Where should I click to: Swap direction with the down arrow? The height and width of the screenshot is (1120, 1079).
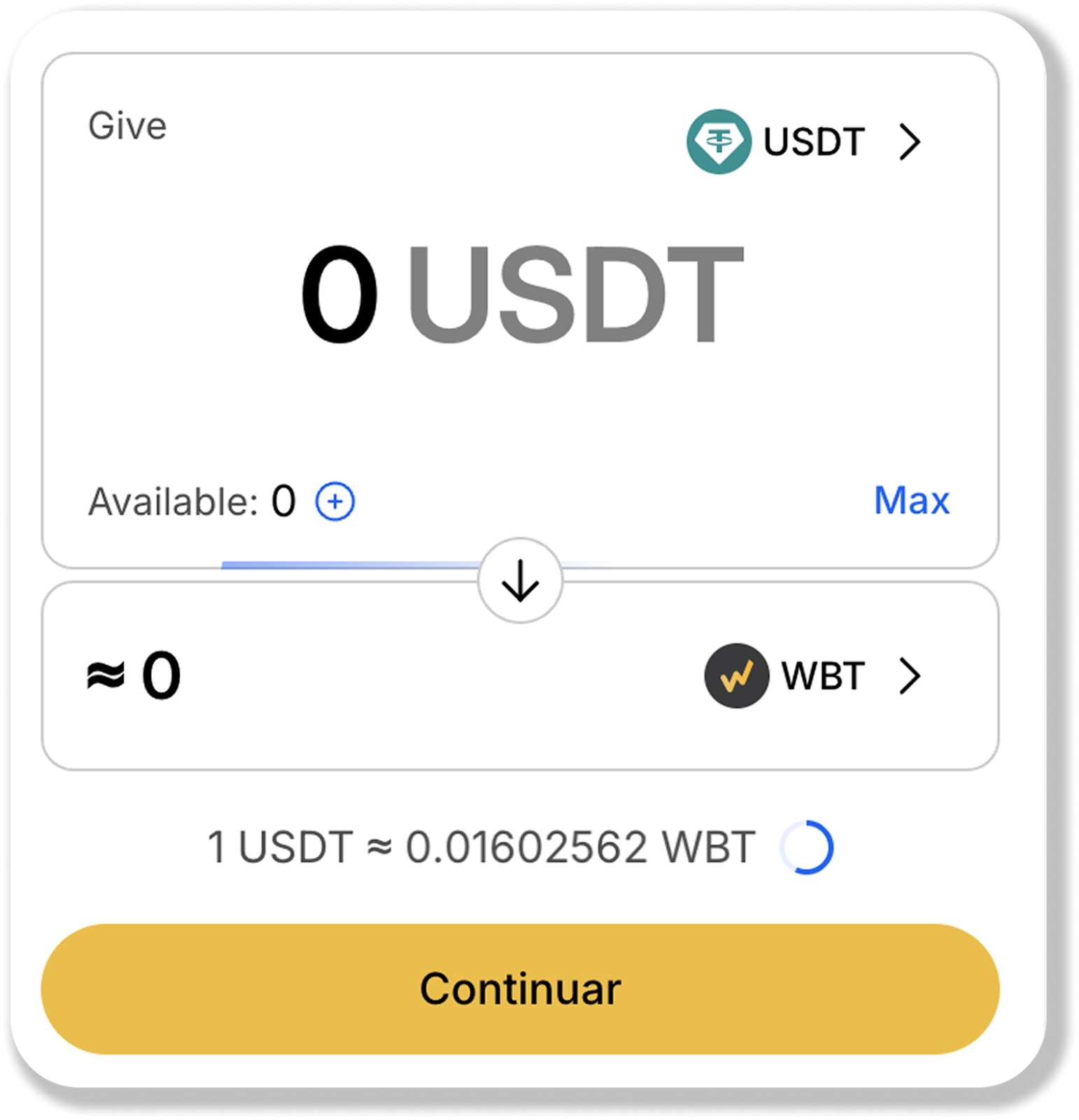click(520, 581)
